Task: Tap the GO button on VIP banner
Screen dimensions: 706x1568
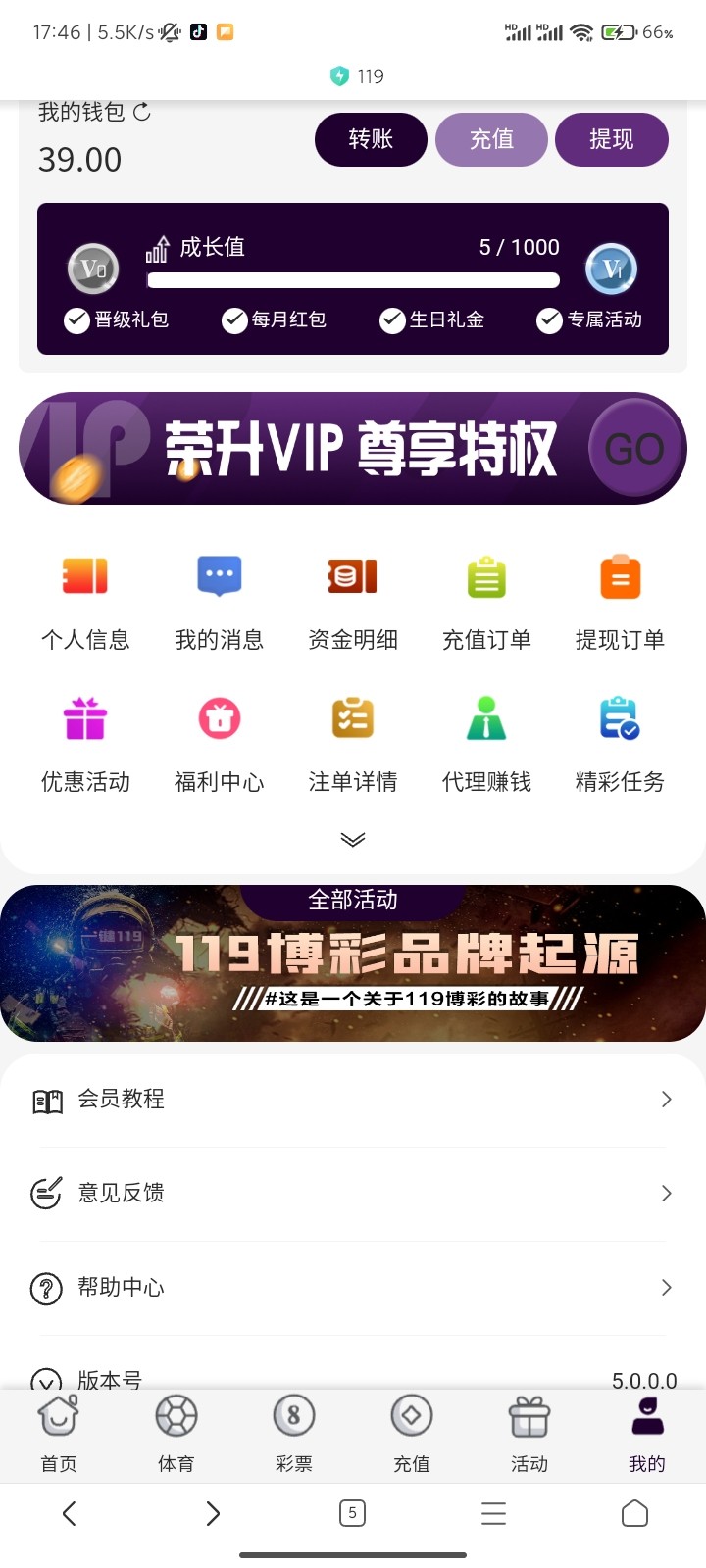Action: [634, 449]
